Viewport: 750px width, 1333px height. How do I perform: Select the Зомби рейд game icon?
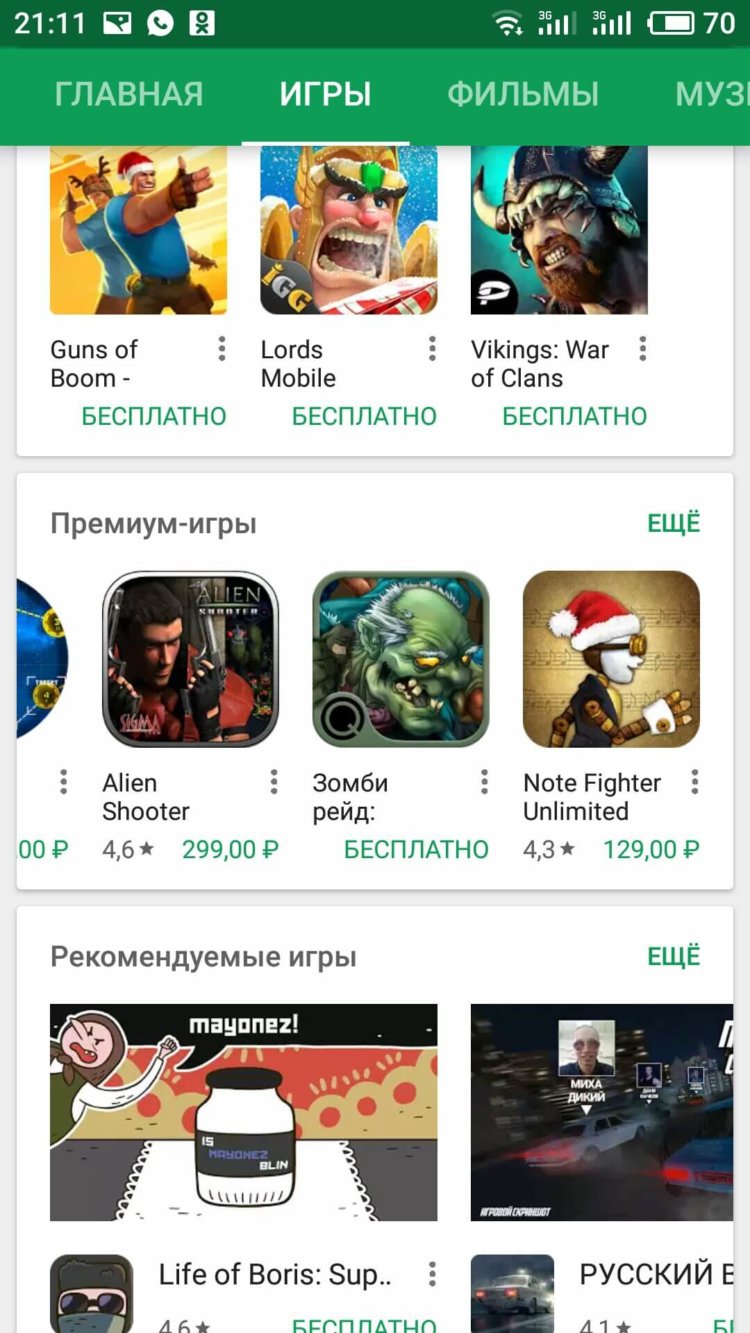pos(400,658)
